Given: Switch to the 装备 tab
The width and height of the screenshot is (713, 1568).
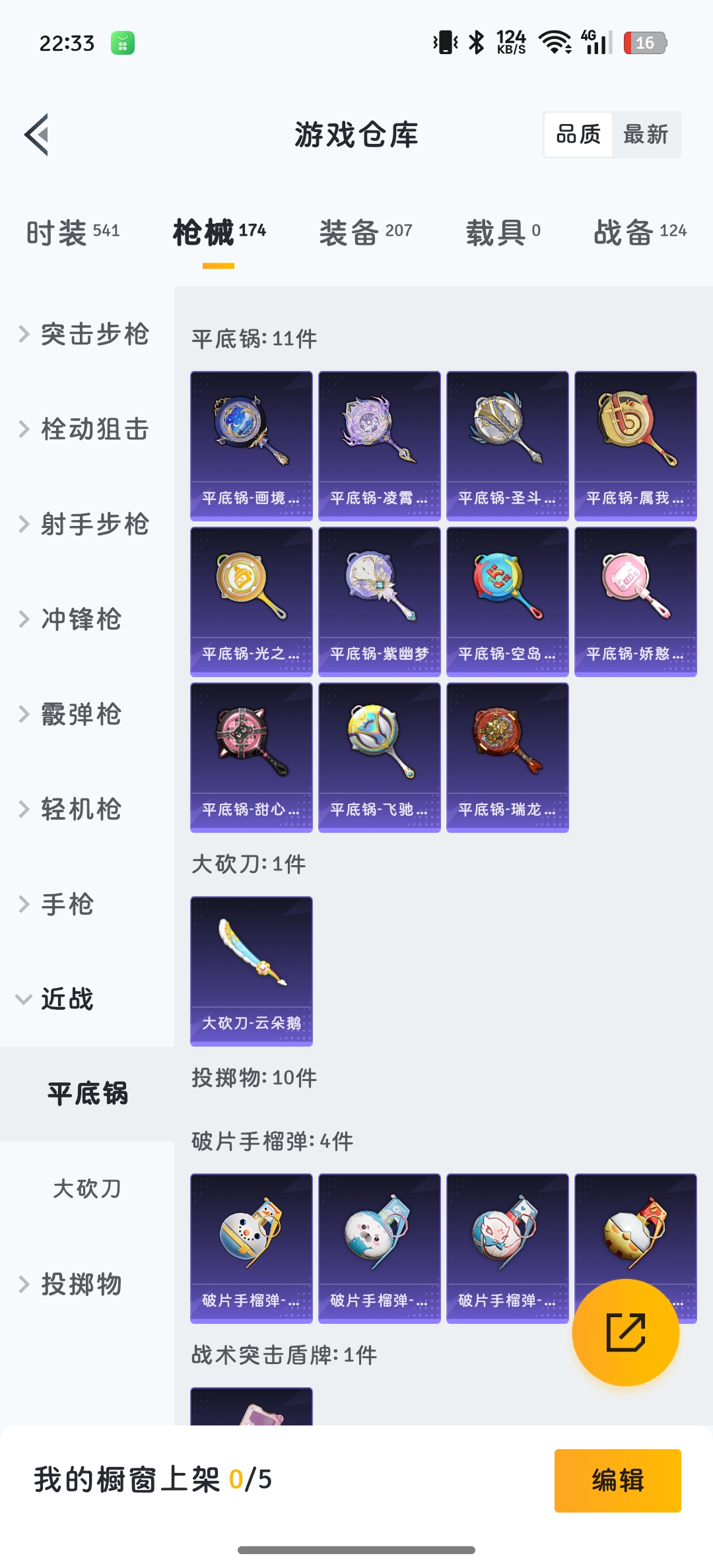Looking at the screenshot, I should point(365,232).
